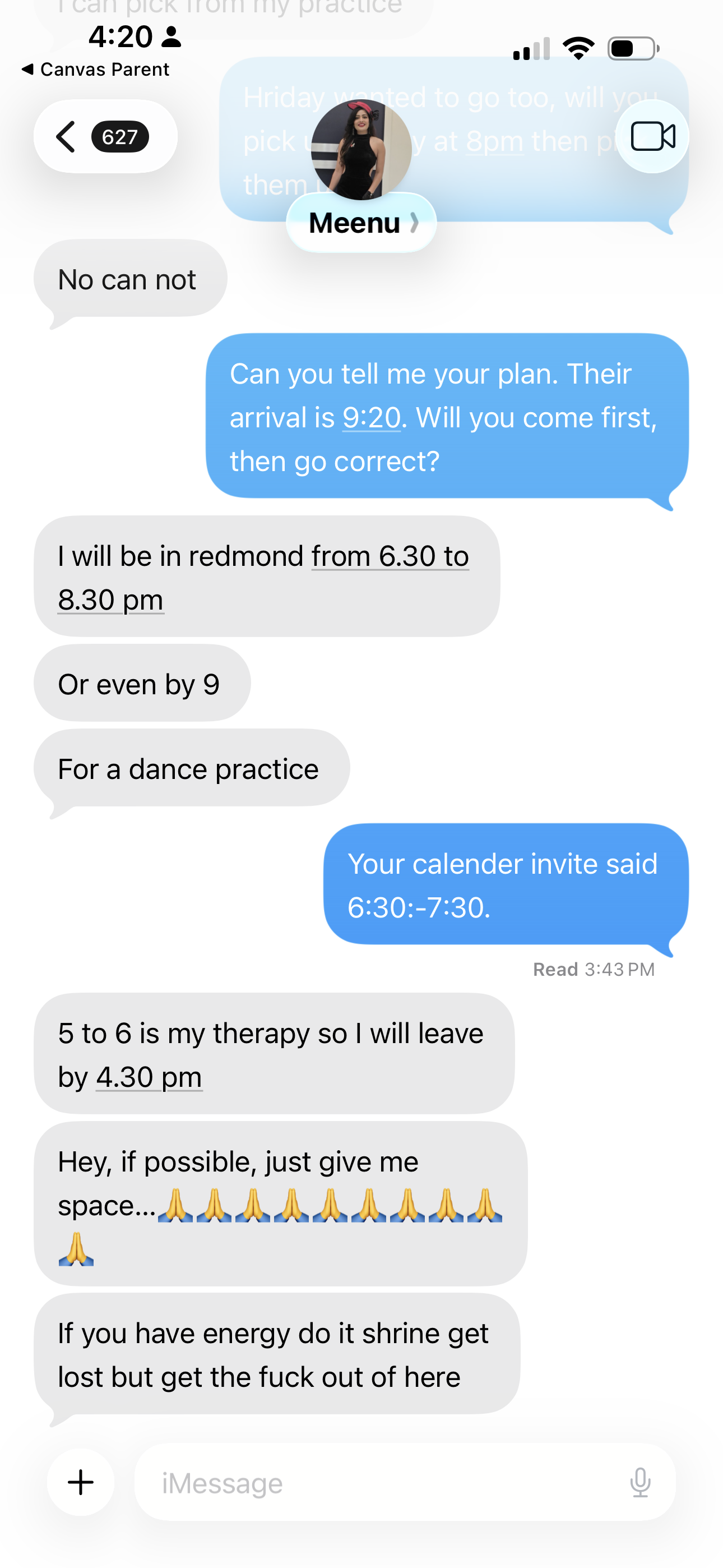Return to the Canvas Parent app
The width and height of the screenshot is (723, 1568).
point(95,70)
